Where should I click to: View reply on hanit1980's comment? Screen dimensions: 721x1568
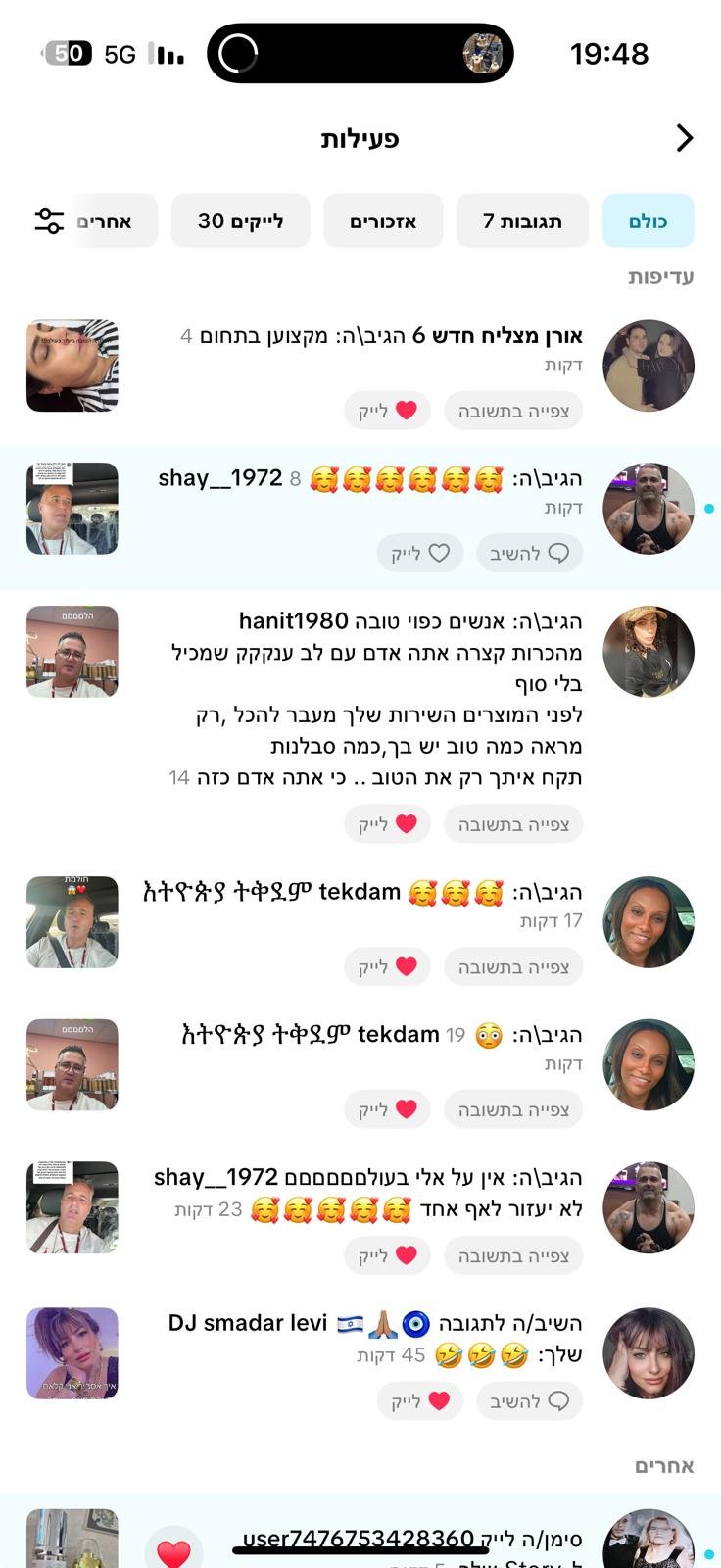513,824
